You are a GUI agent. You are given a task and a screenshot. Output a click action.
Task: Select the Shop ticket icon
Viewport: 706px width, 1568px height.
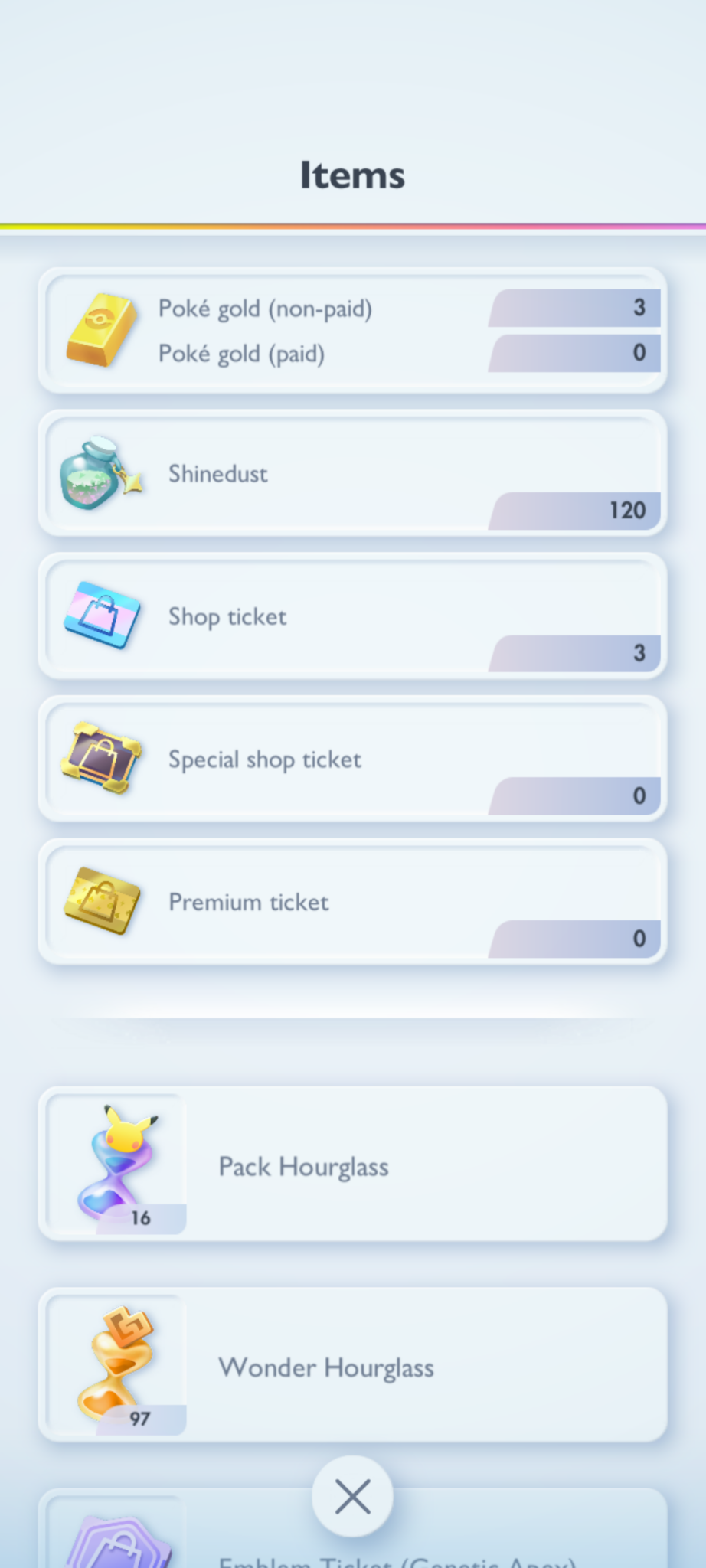tap(102, 614)
